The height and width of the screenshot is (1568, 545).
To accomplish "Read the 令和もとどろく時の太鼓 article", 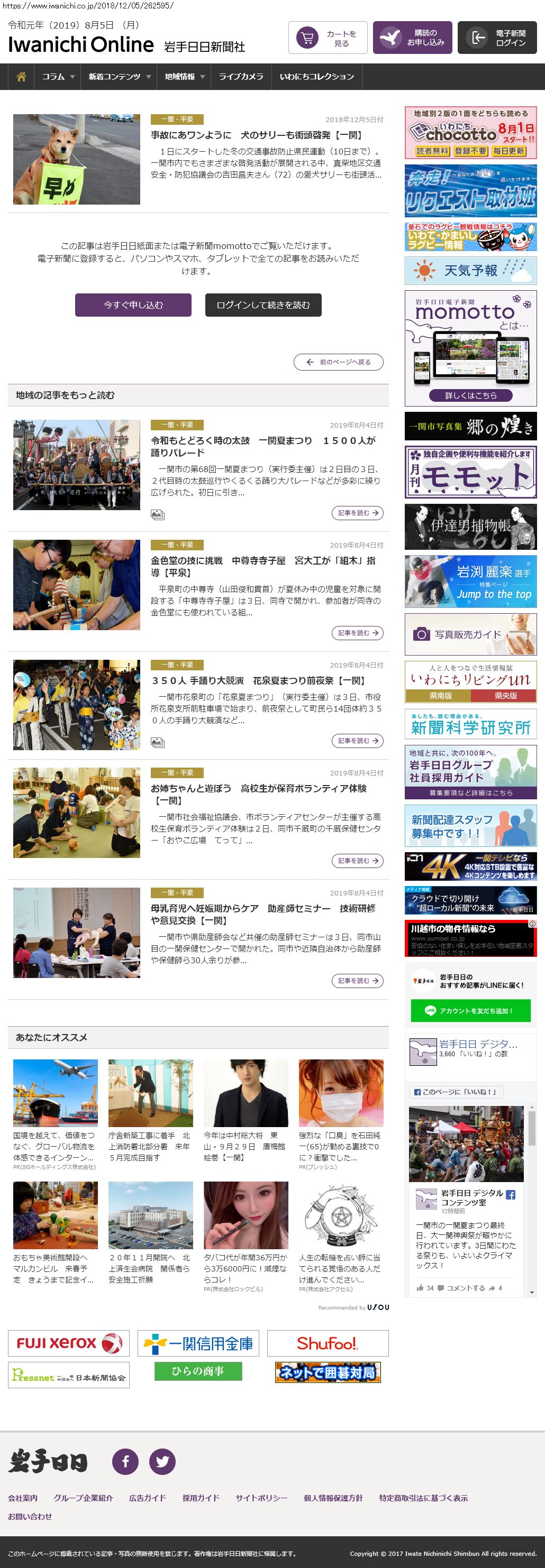I will [358, 513].
